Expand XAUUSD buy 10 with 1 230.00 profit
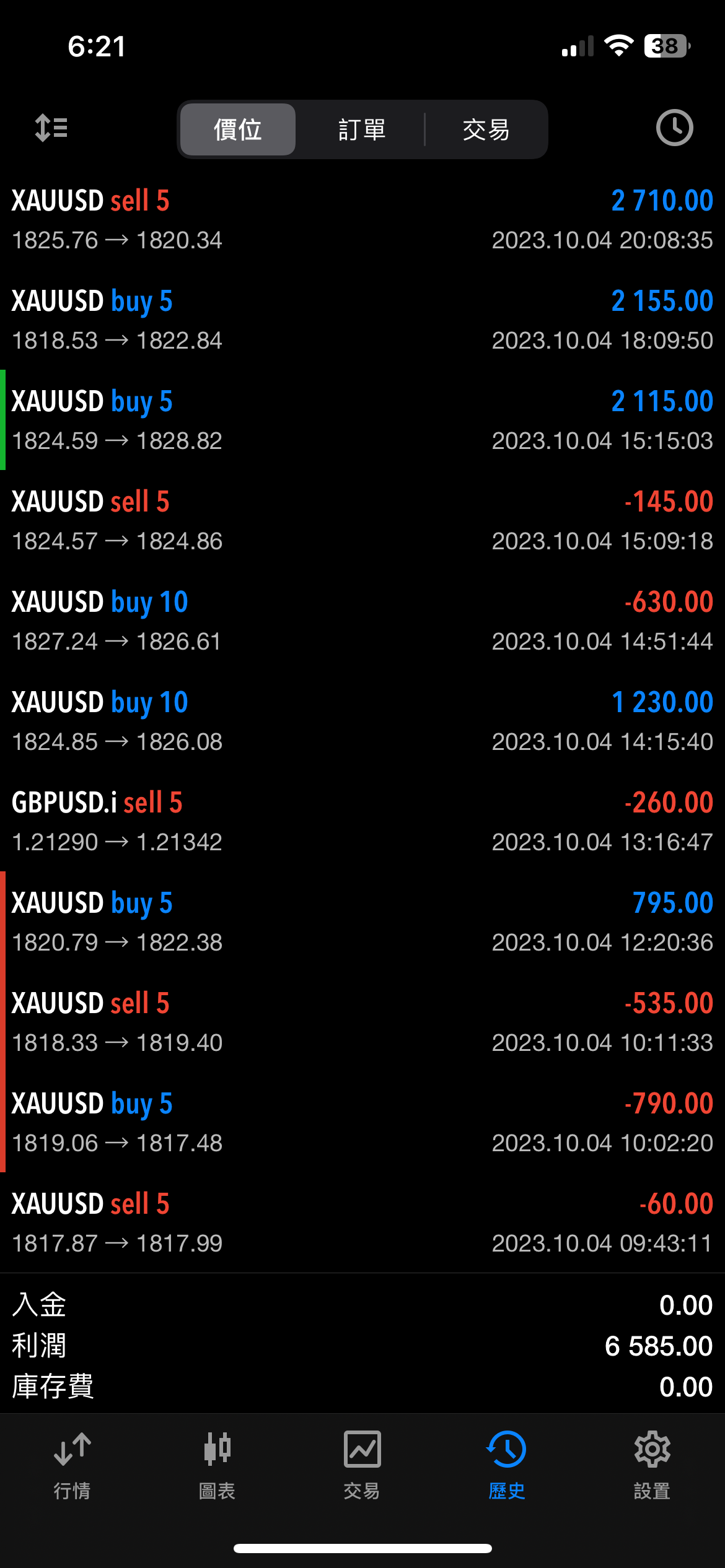The height and width of the screenshot is (1568, 725). [x=362, y=721]
